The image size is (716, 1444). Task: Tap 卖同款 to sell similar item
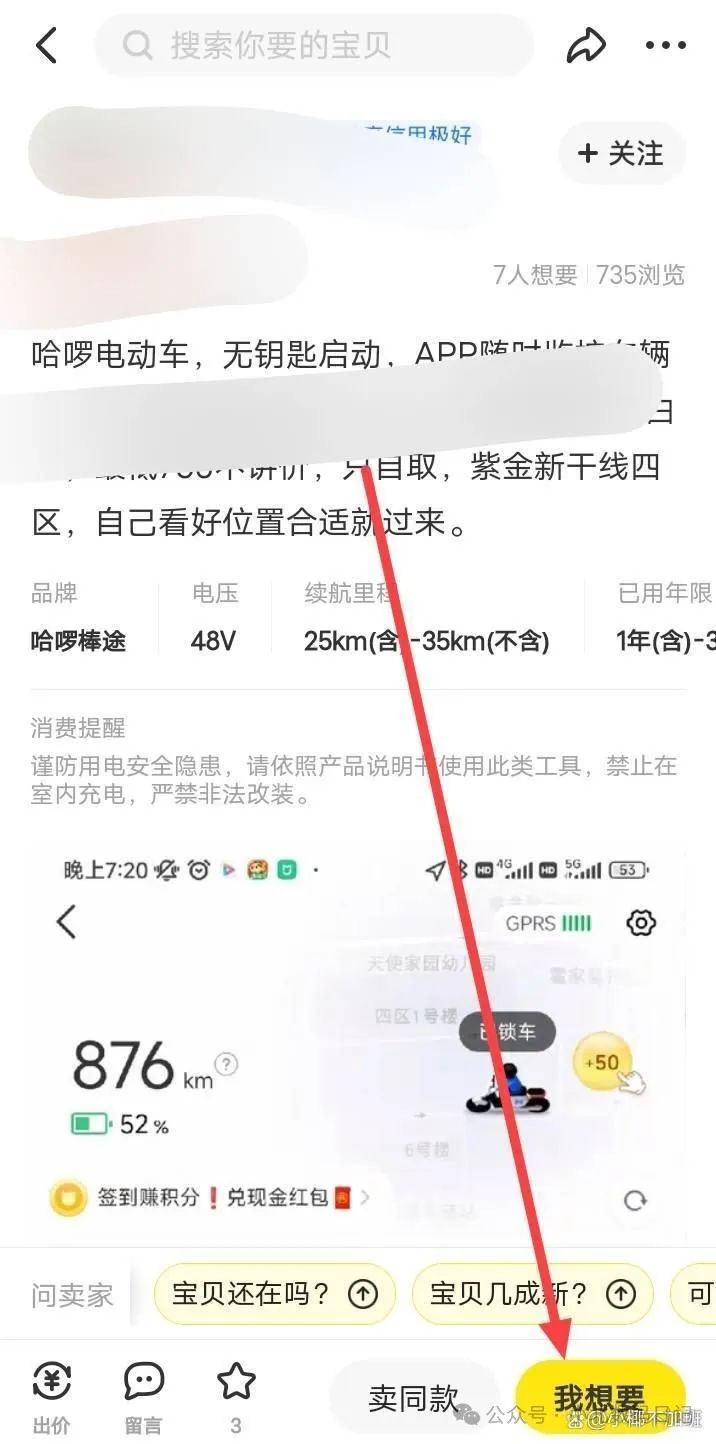[413, 1398]
